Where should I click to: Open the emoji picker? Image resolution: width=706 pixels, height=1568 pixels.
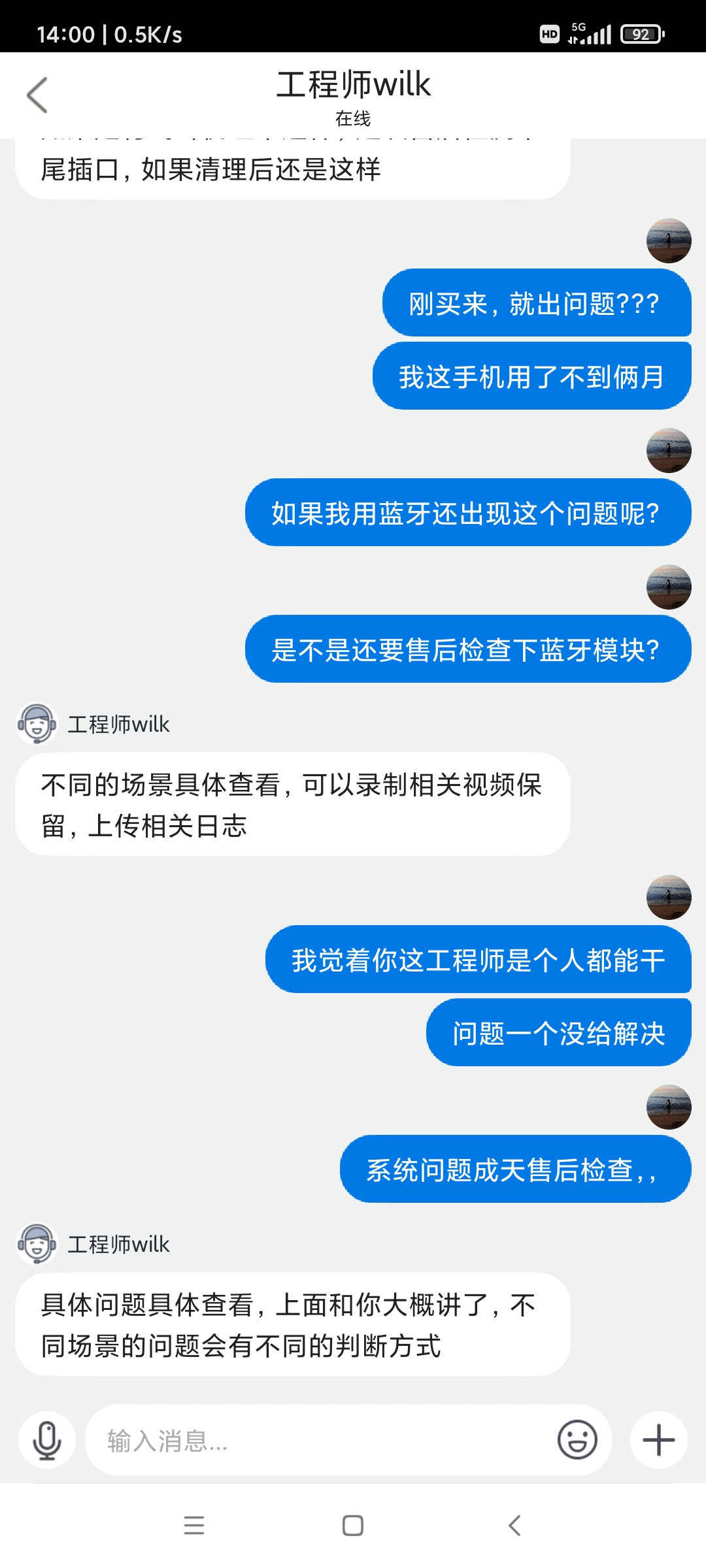(x=577, y=1440)
